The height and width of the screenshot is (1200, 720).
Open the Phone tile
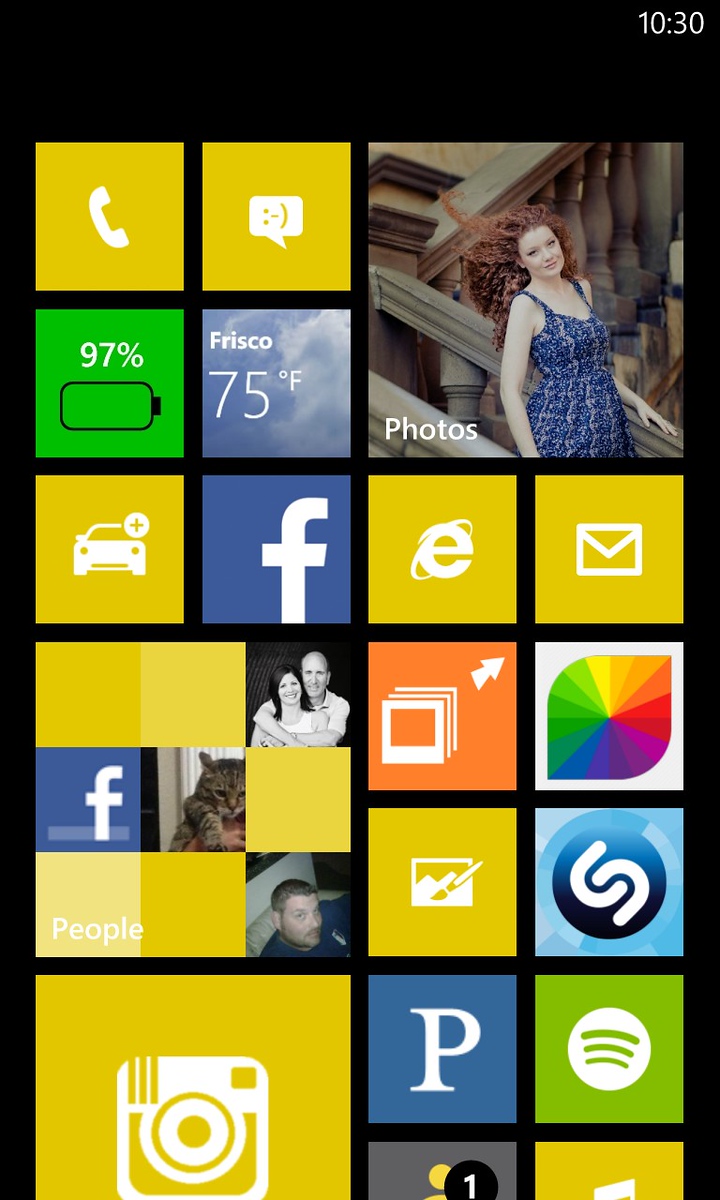(109, 216)
